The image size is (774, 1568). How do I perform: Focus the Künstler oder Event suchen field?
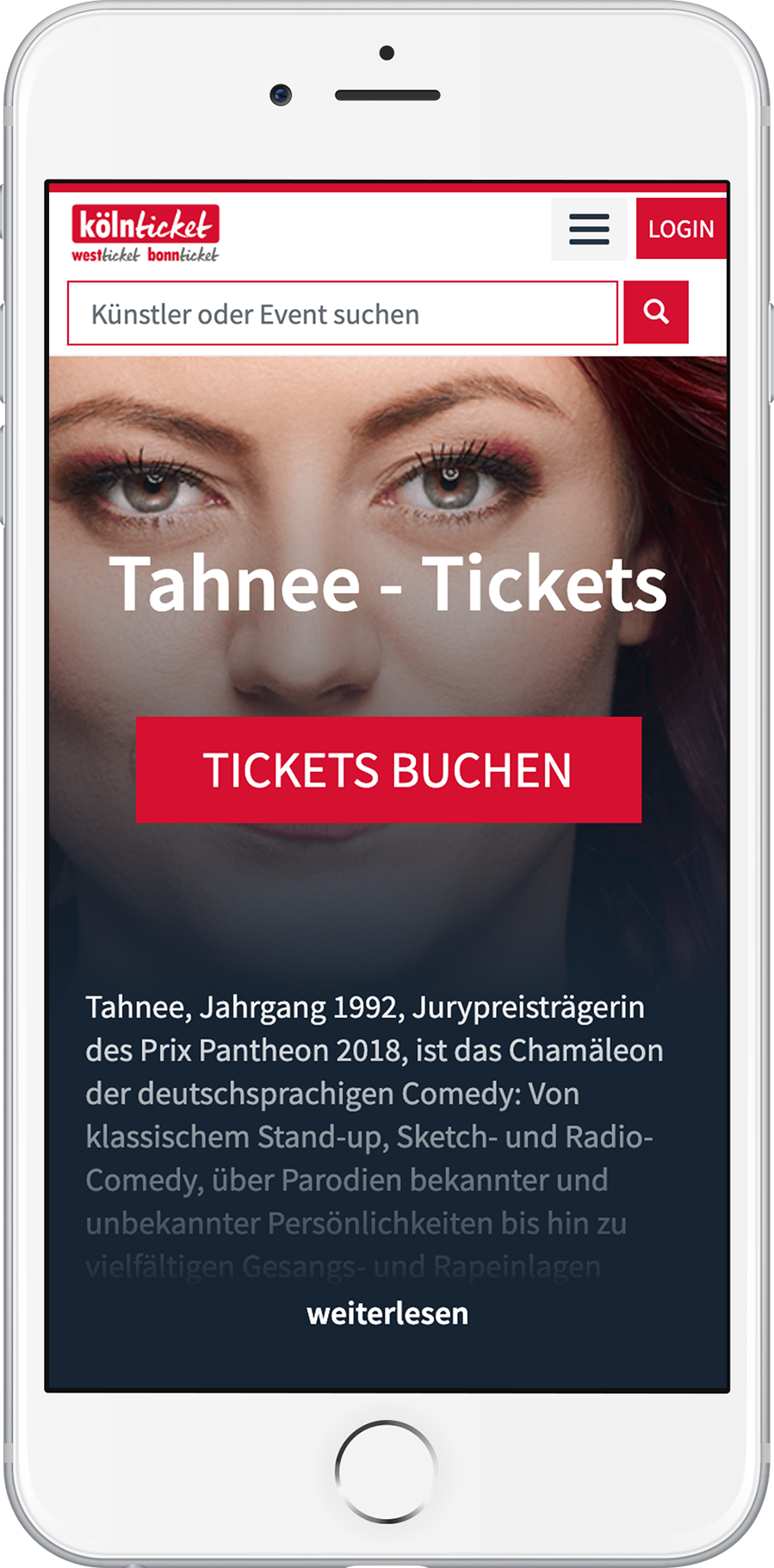(x=343, y=313)
